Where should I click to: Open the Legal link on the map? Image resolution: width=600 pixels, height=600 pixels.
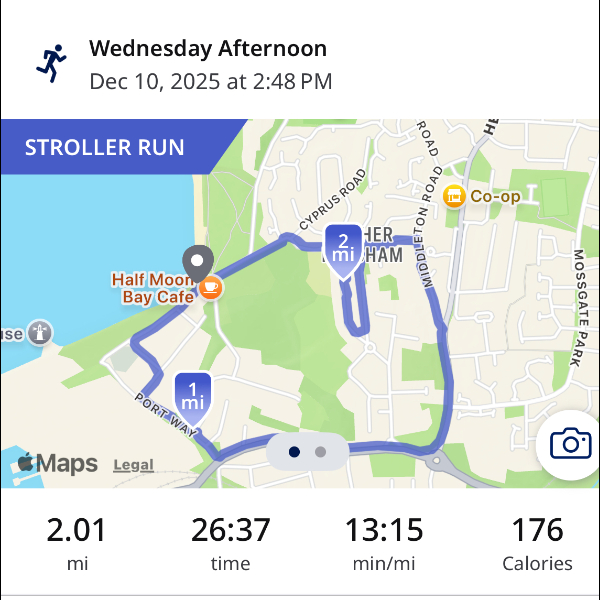[133, 465]
